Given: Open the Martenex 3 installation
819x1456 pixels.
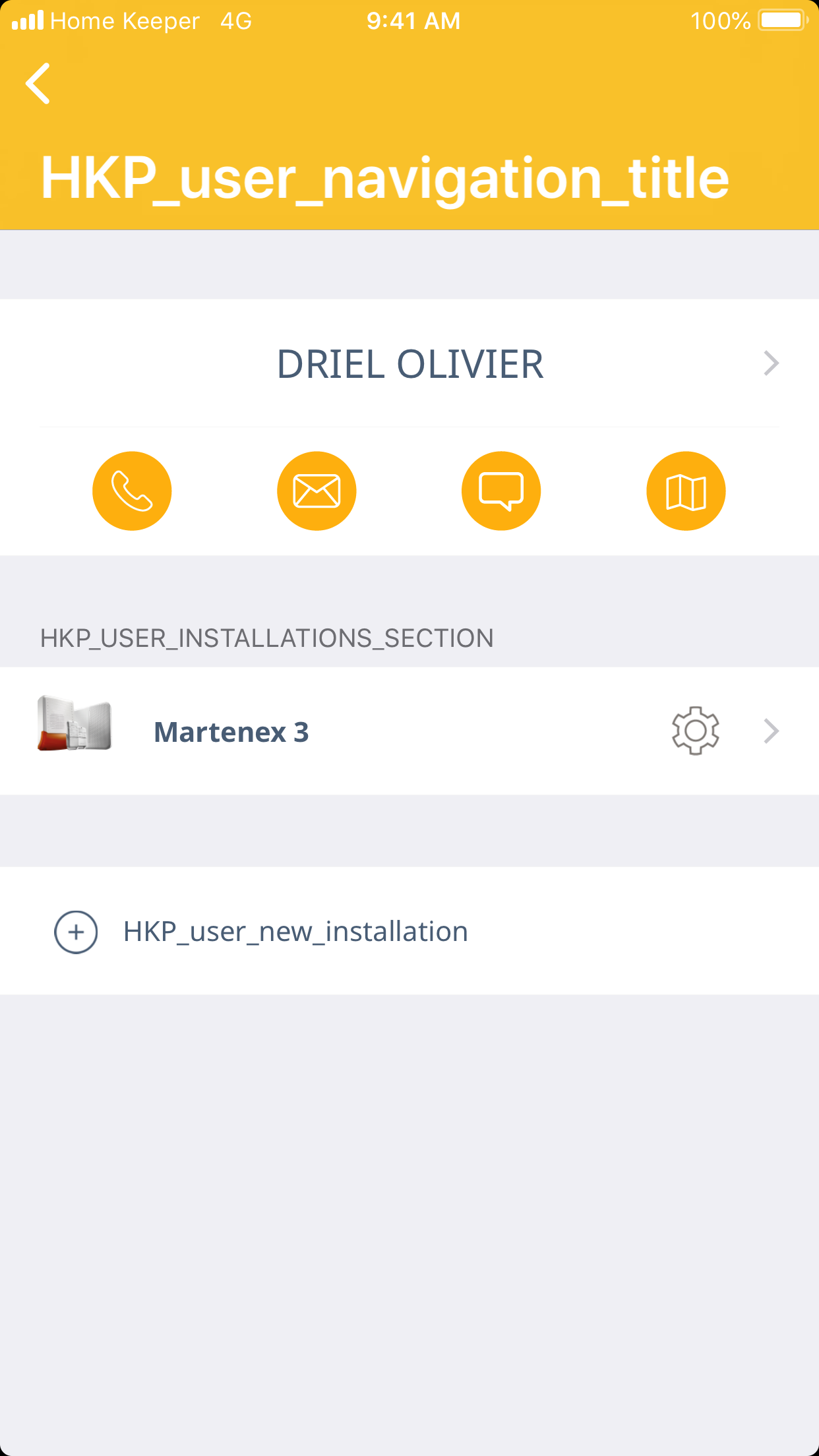Looking at the screenshot, I should pos(231,732).
